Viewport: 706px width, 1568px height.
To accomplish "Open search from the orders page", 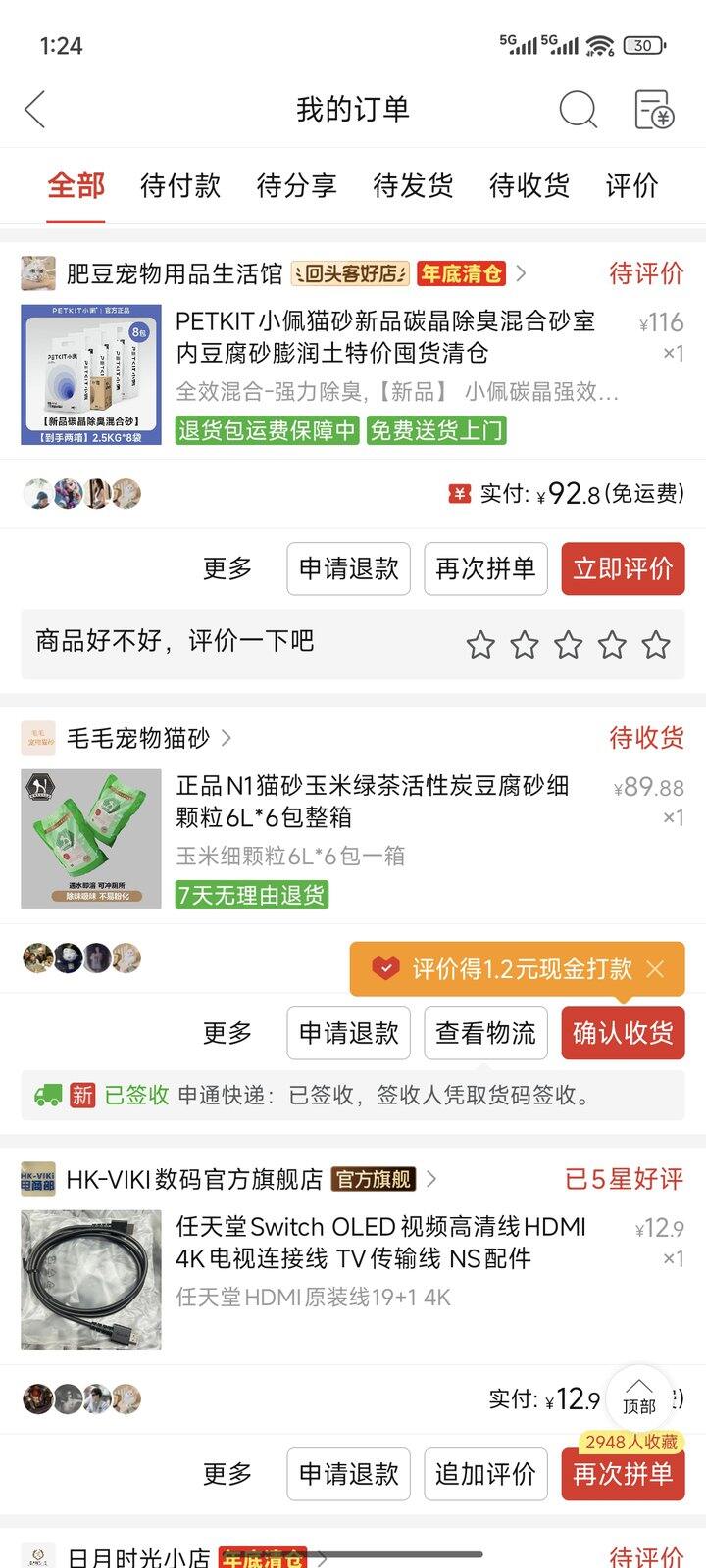I will coord(580,109).
